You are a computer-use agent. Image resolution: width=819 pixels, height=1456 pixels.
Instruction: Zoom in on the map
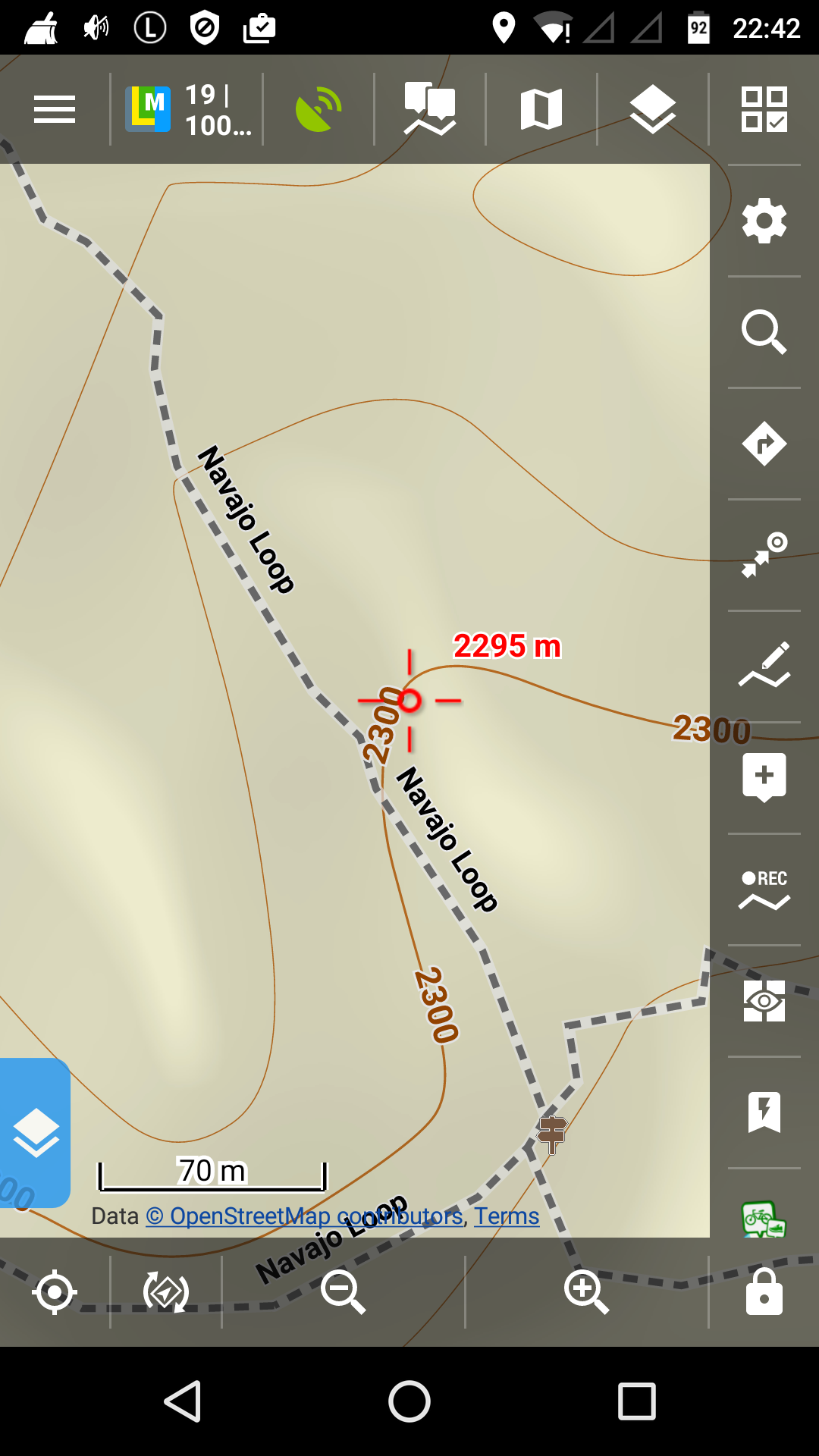586,1291
